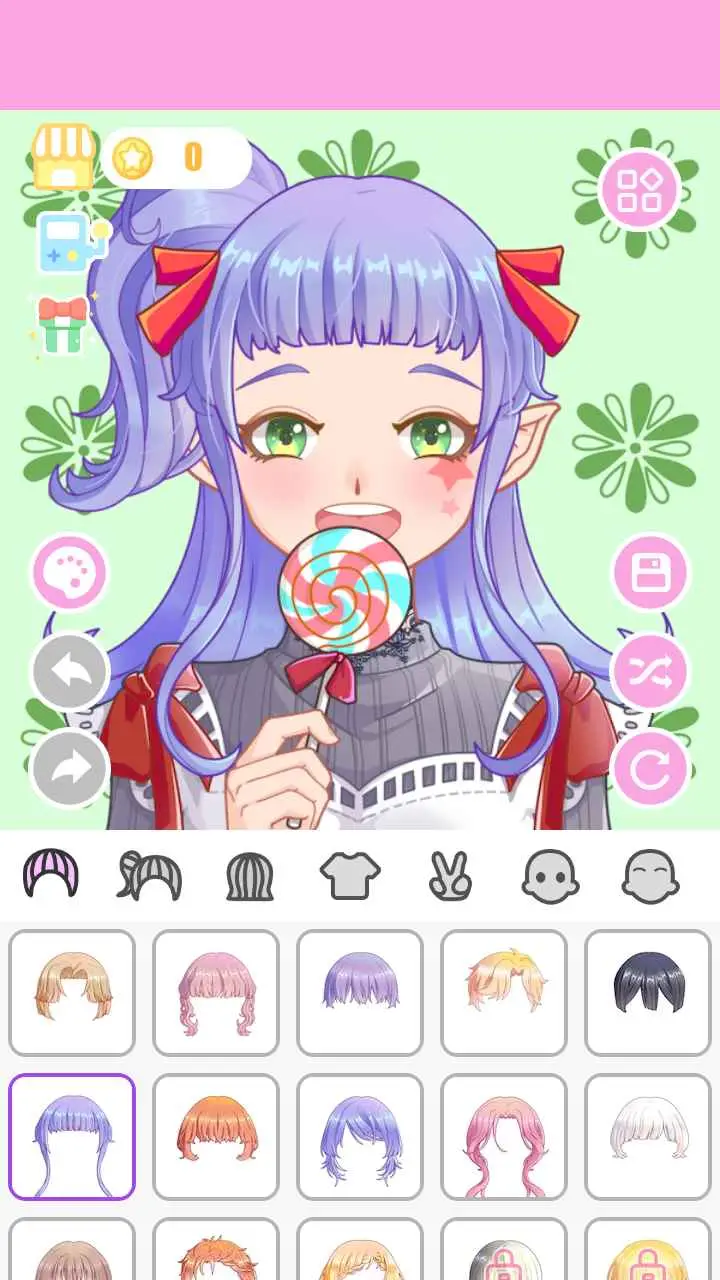Image resolution: width=720 pixels, height=1280 pixels.
Task: Select the blonde short hairstyle
Action: point(71,991)
